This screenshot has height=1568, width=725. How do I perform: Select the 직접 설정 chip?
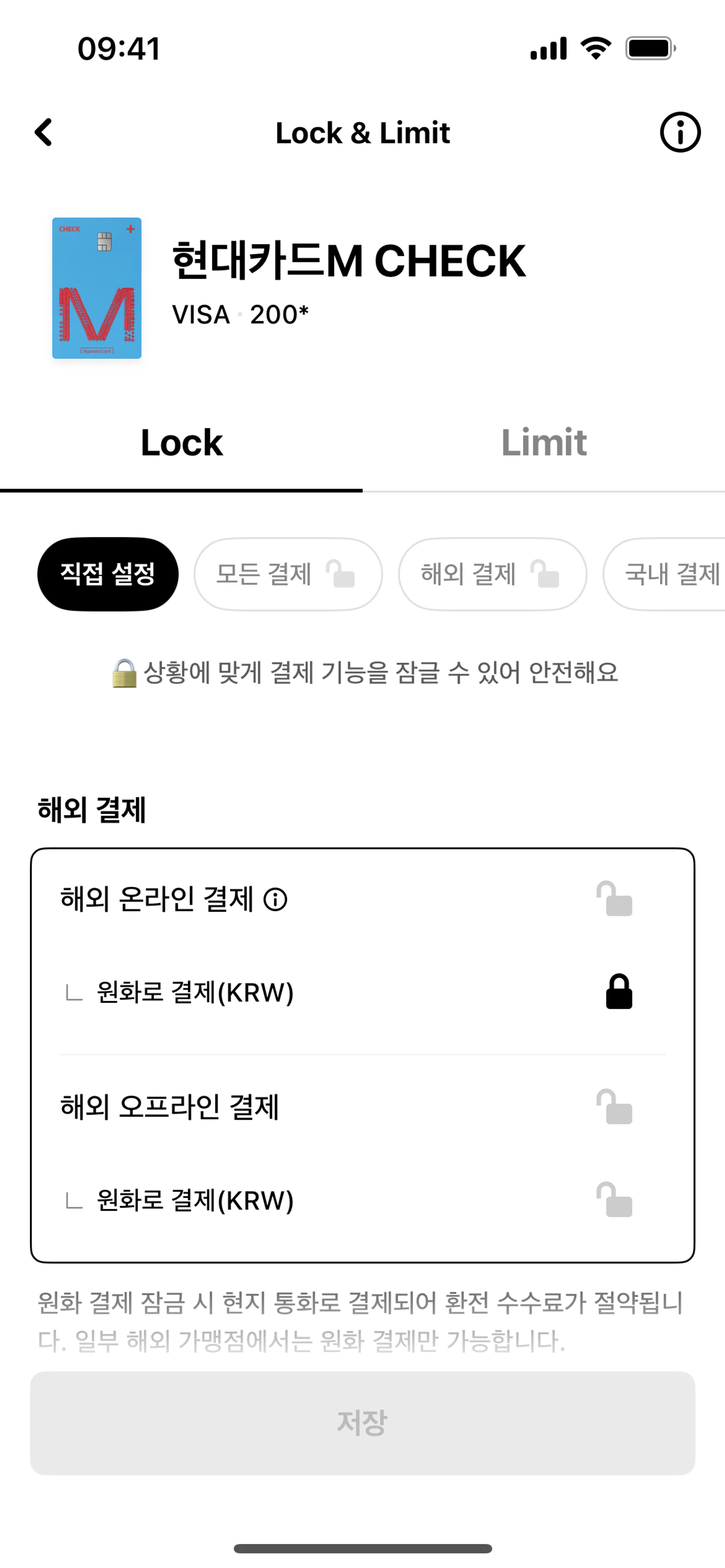(108, 574)
